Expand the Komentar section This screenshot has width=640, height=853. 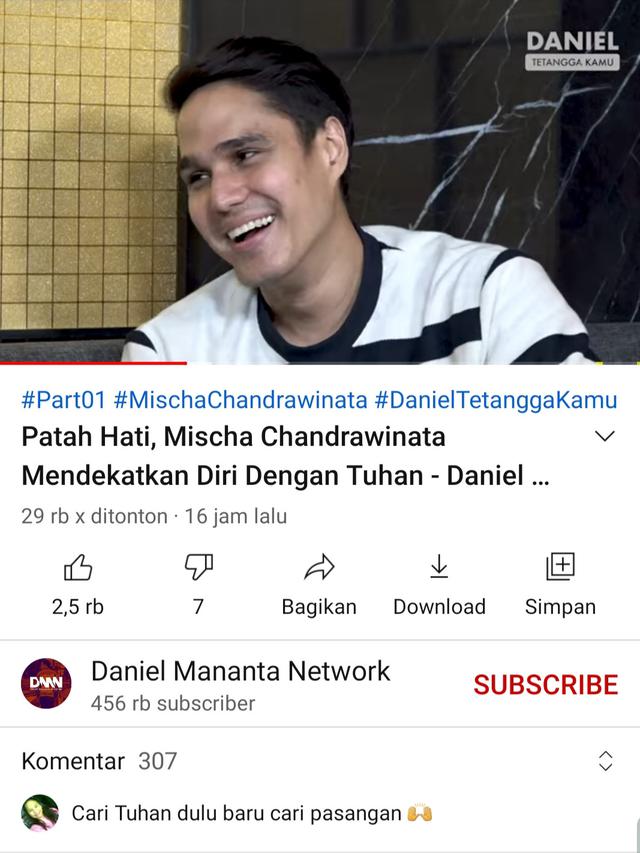click(605, 761)
